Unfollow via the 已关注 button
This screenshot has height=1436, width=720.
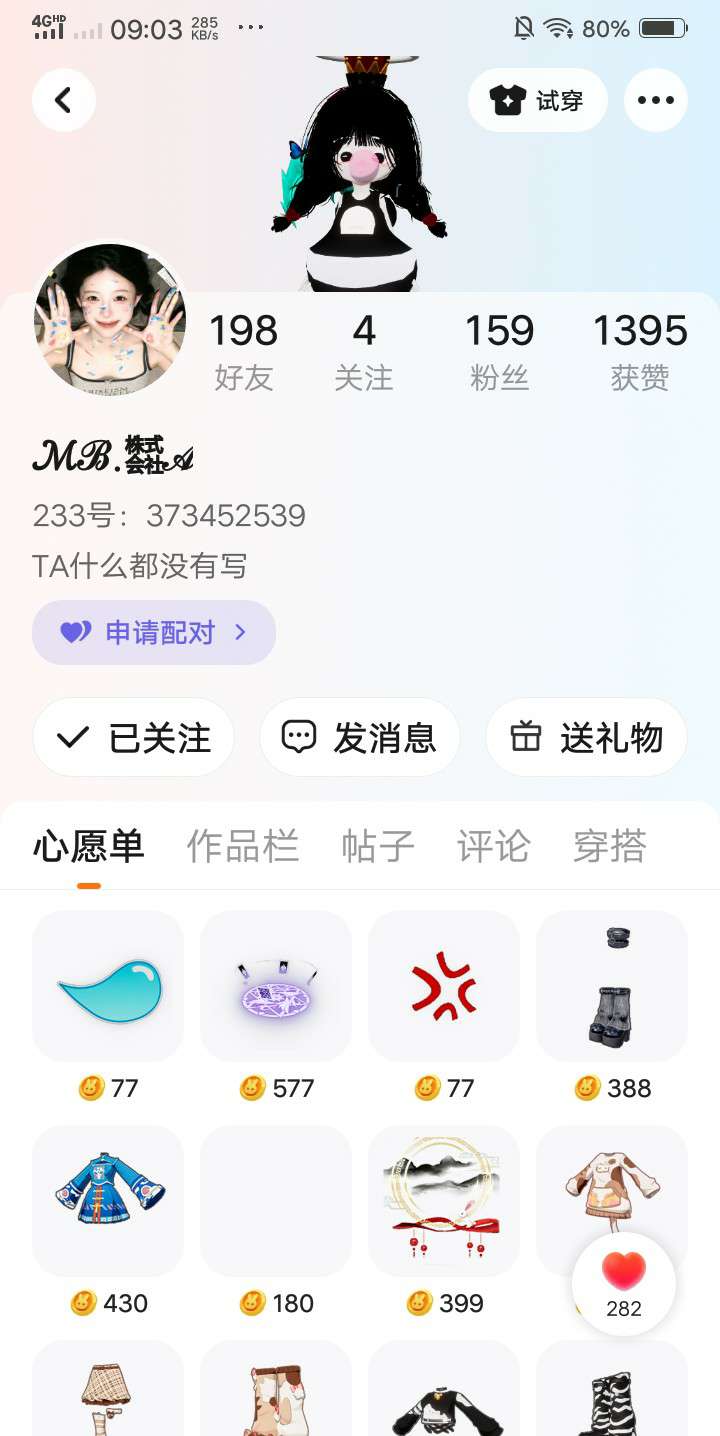[x=134, y=738]
